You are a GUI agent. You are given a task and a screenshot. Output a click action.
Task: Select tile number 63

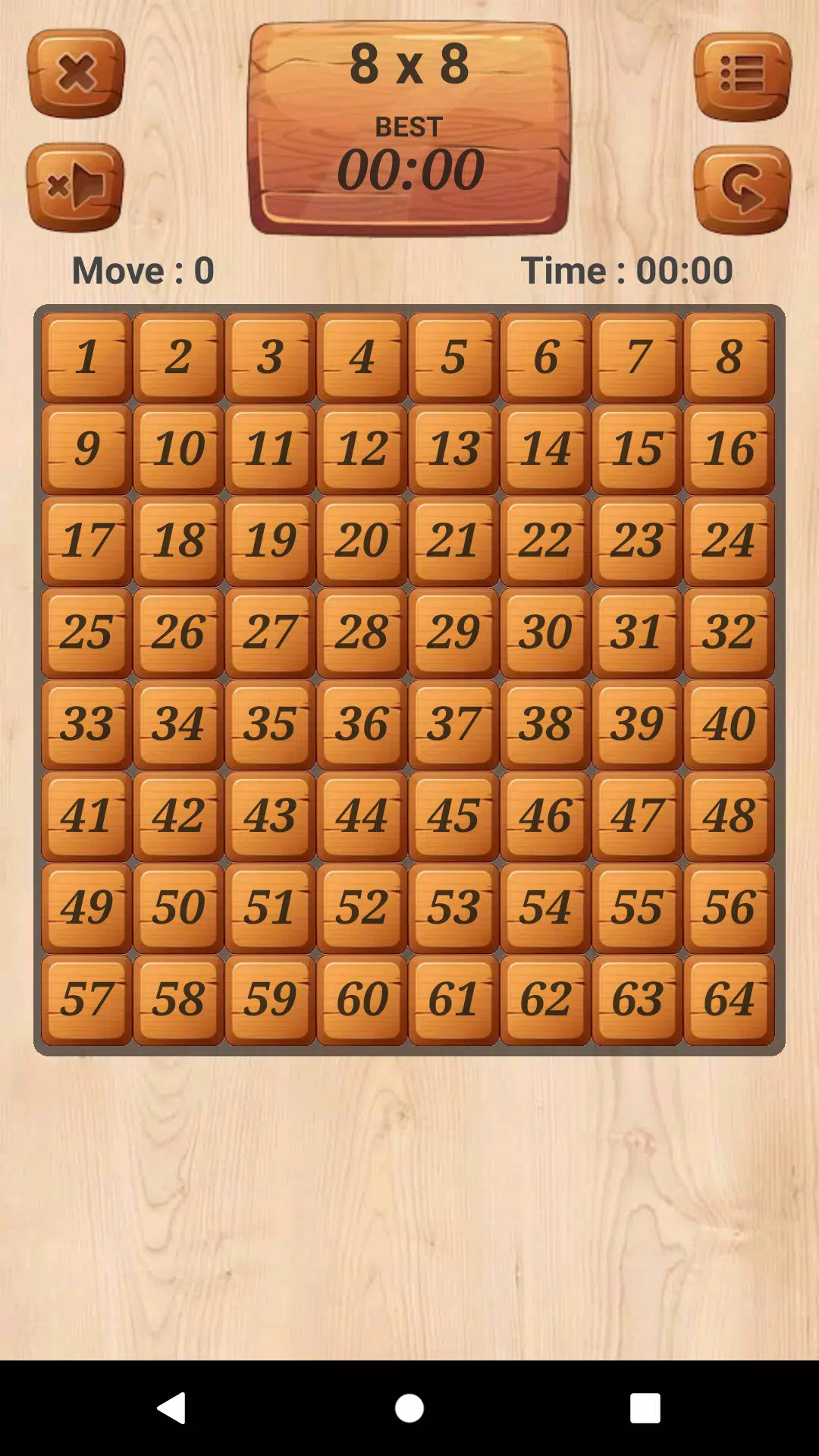(637, 999)
